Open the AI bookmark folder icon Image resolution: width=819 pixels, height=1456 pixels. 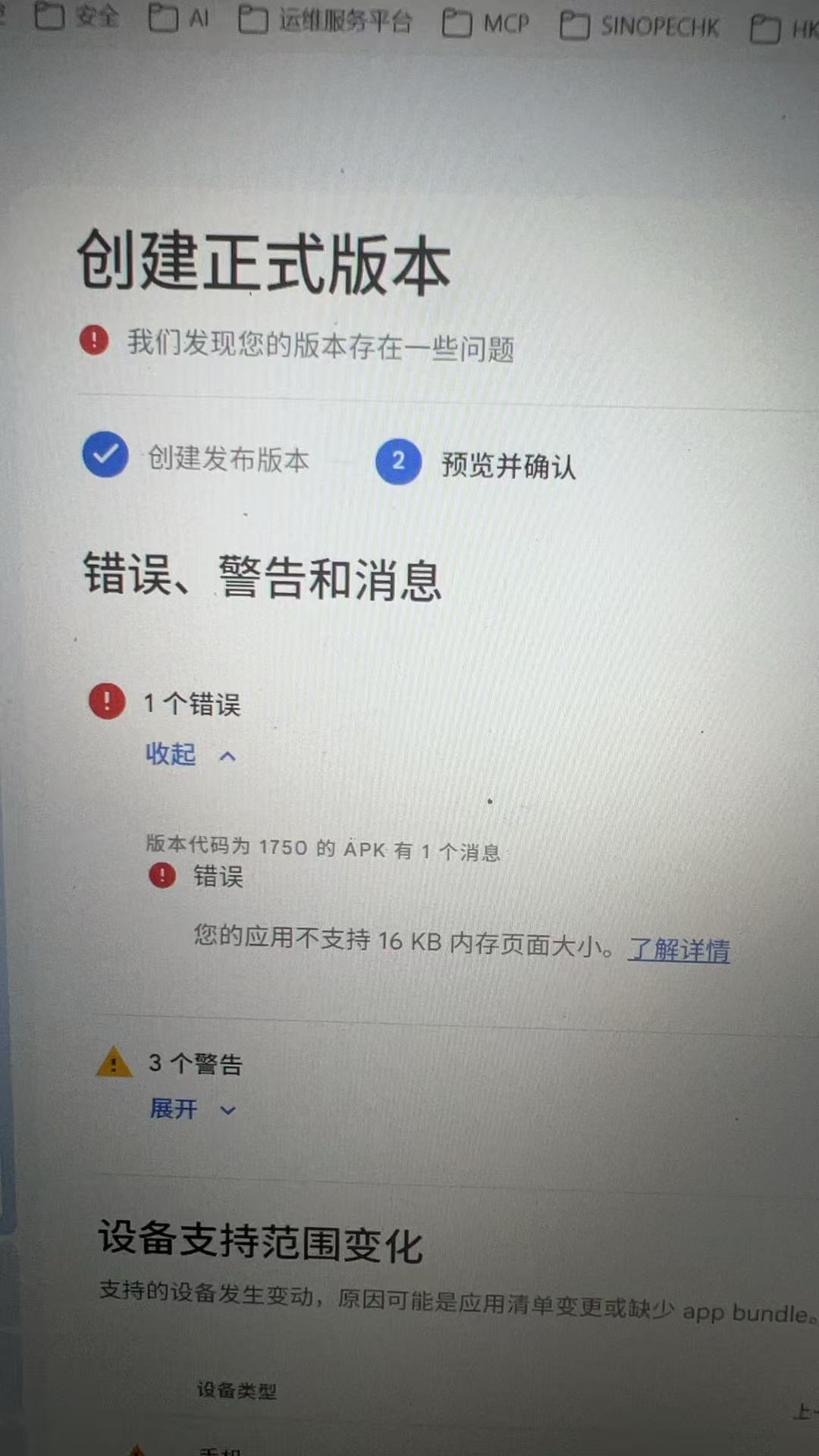tap(165, 18)
